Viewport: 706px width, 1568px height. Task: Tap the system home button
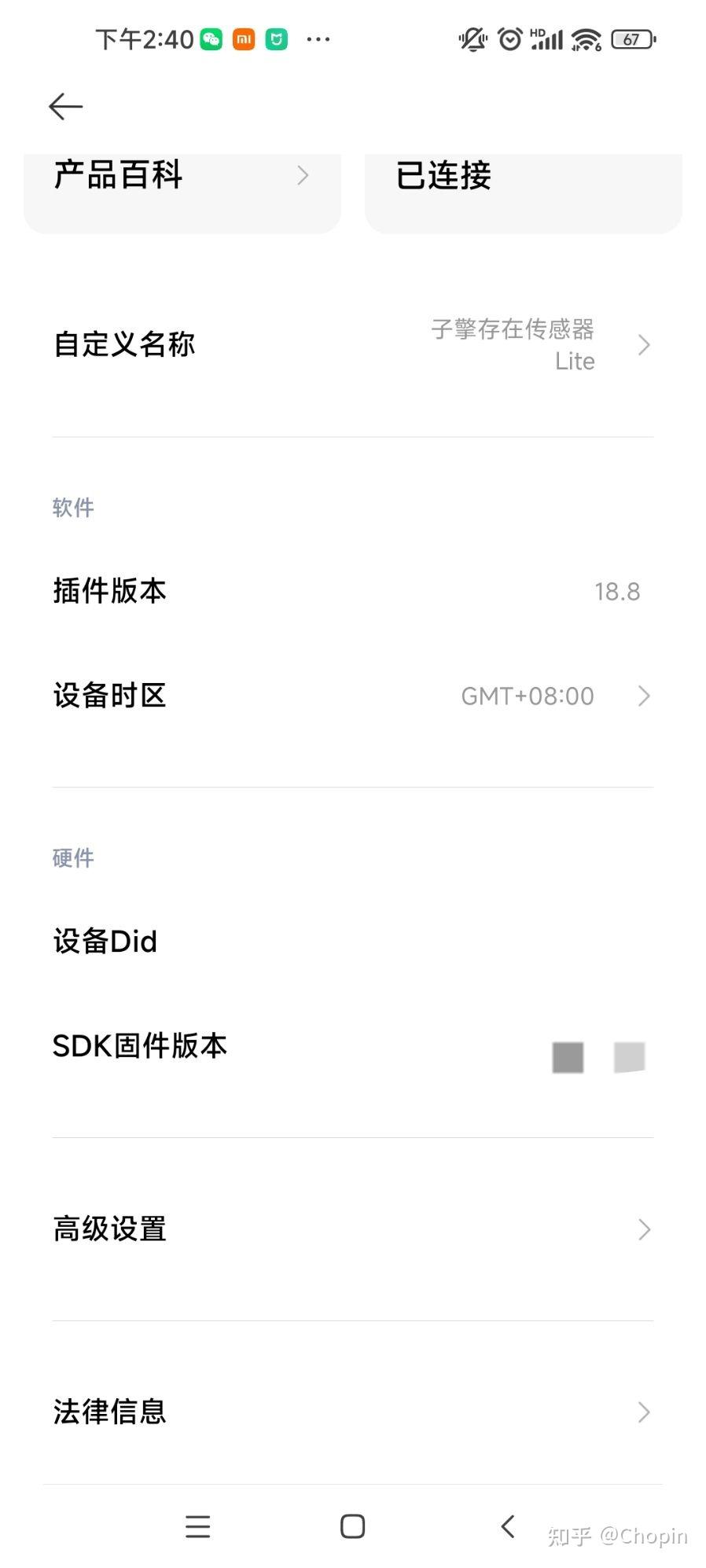pyautogui.click(x=352, y=1526)
